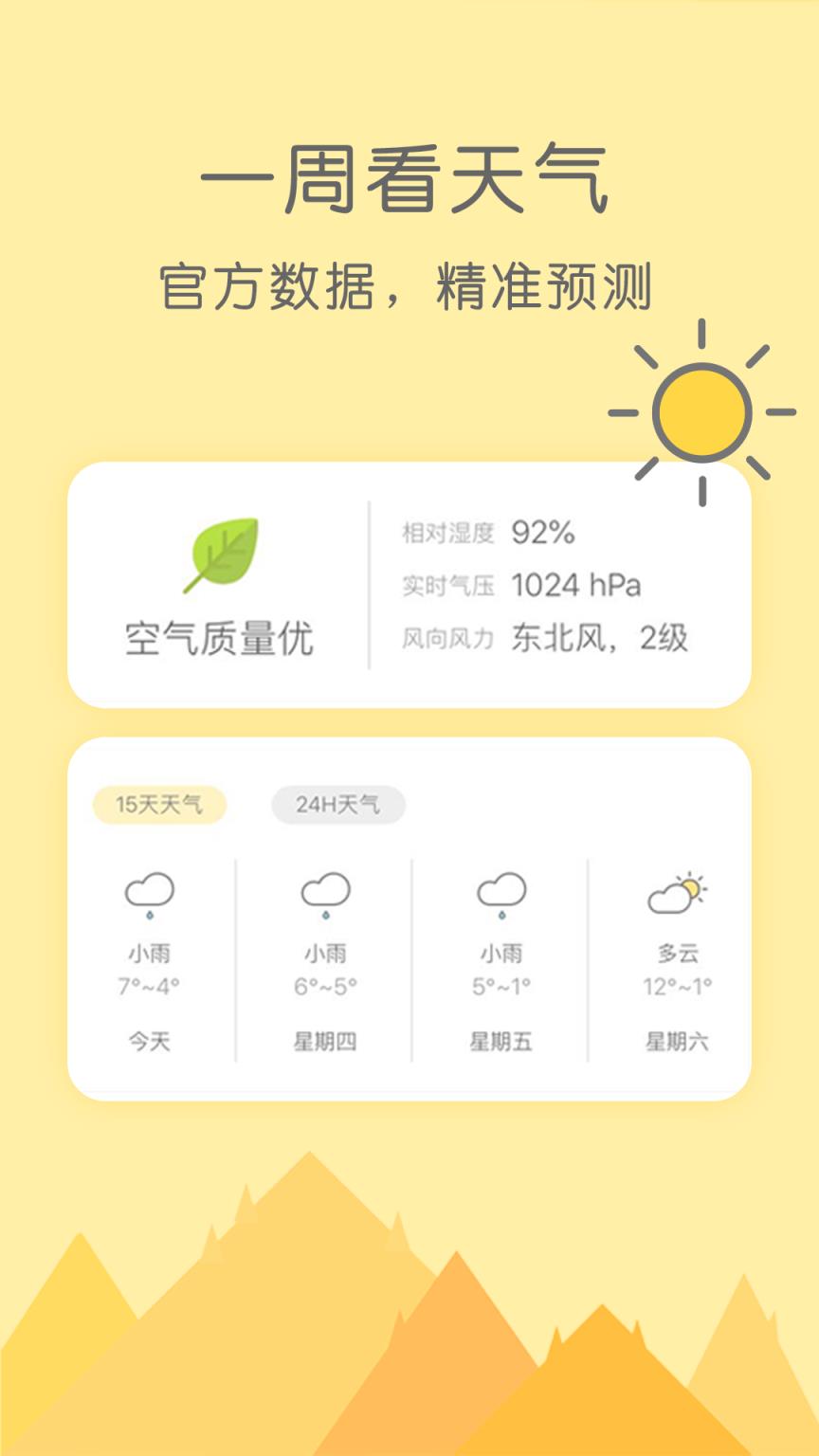Select the partly cloudy icon for 星期六

tap(675, 891)
